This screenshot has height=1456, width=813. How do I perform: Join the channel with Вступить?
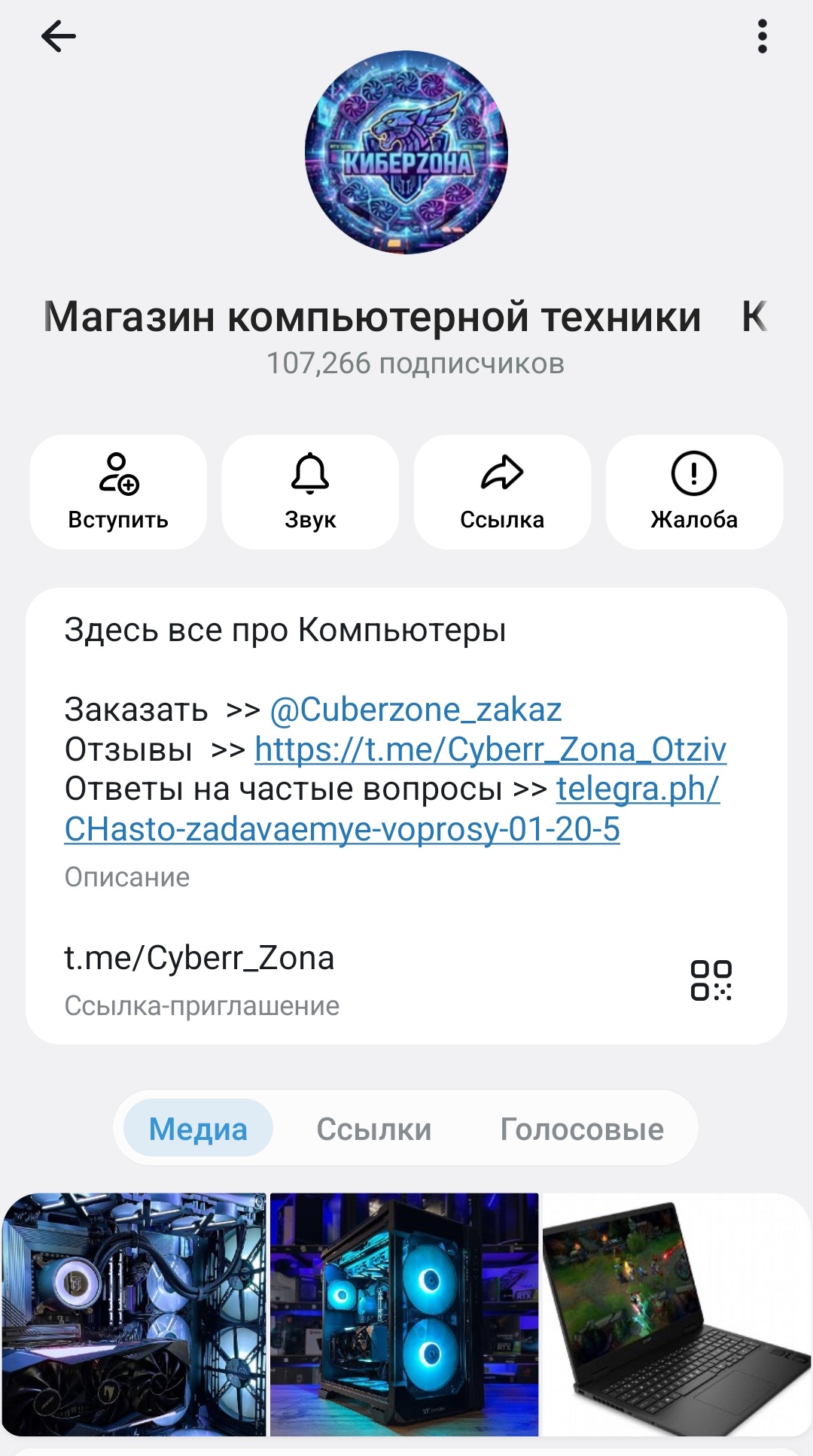(x=118, y=492)
